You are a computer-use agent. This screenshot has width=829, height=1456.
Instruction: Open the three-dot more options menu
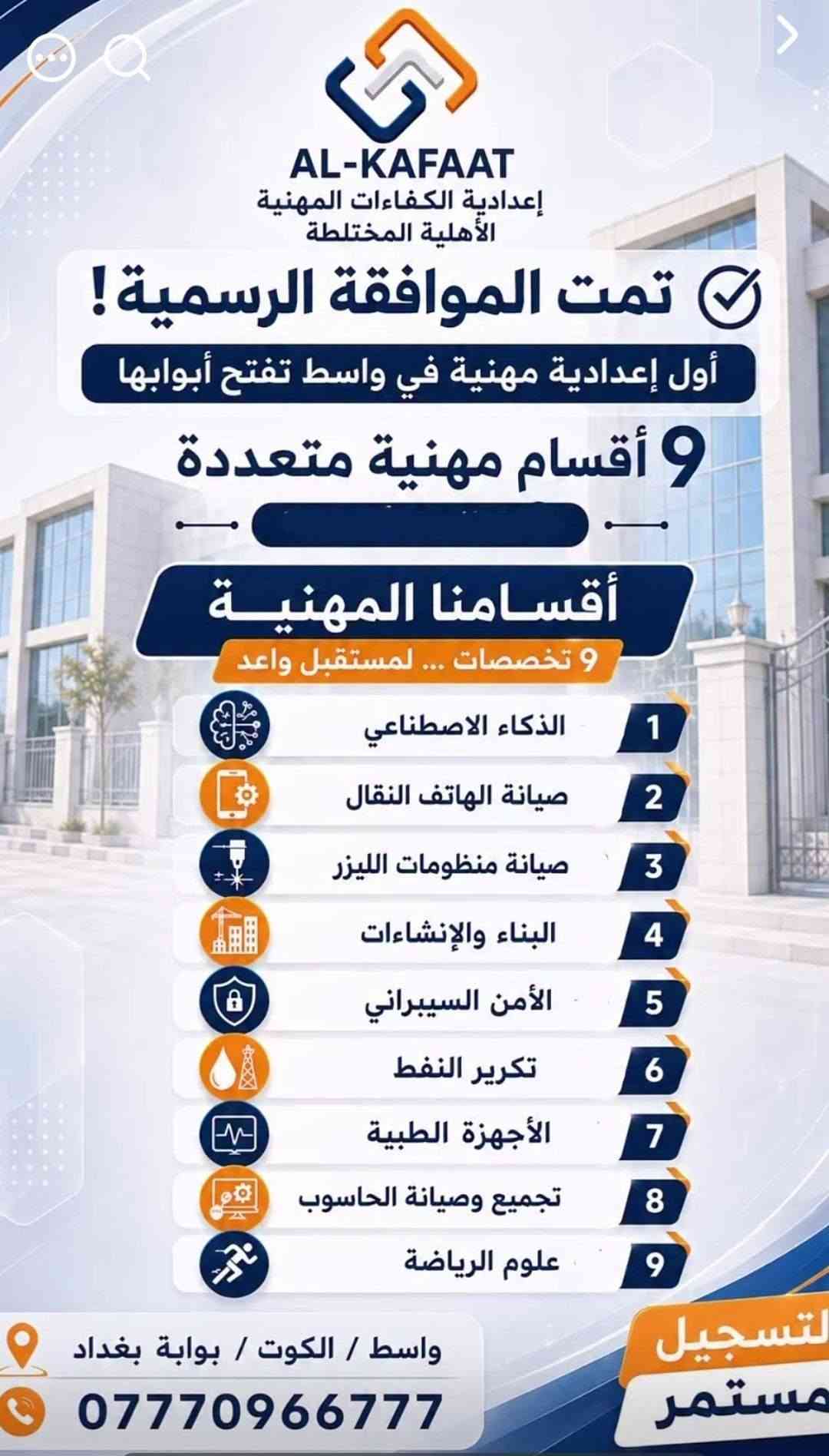tap(51, 58)
